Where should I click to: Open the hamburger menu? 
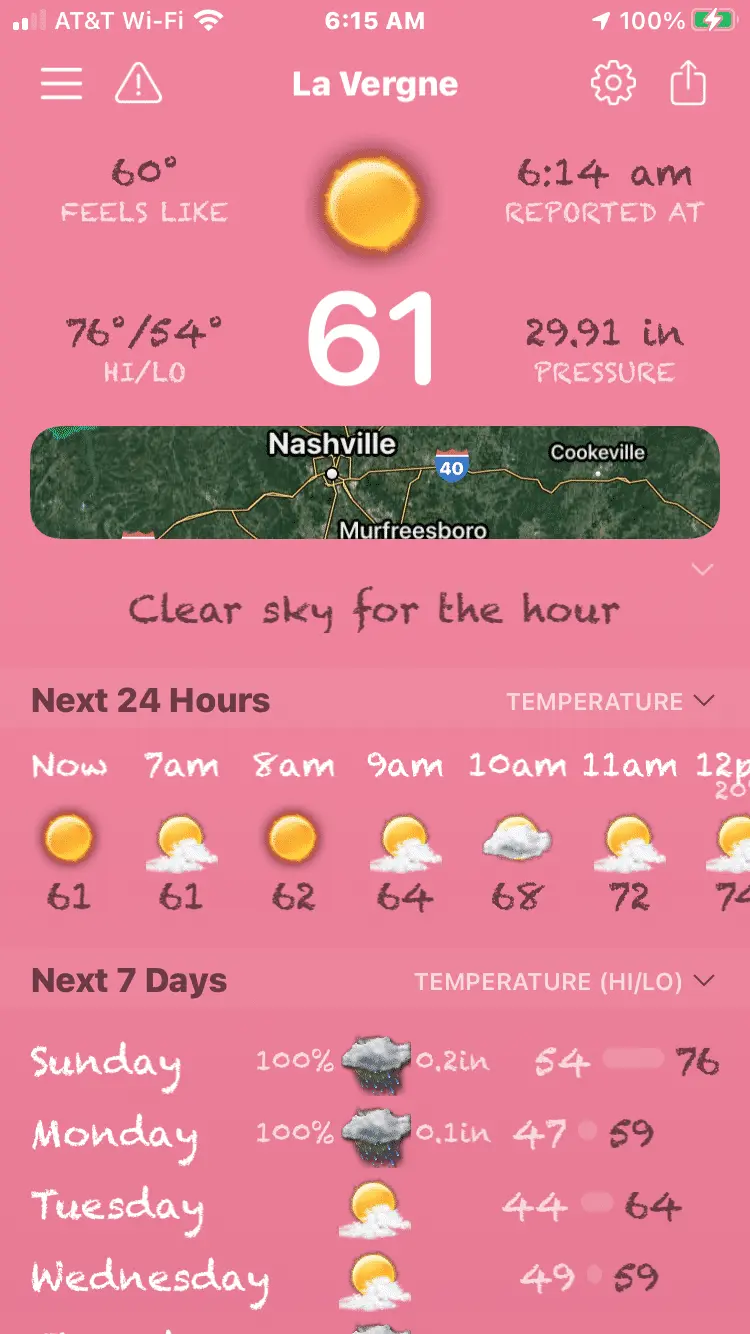[x=61, y=84]
